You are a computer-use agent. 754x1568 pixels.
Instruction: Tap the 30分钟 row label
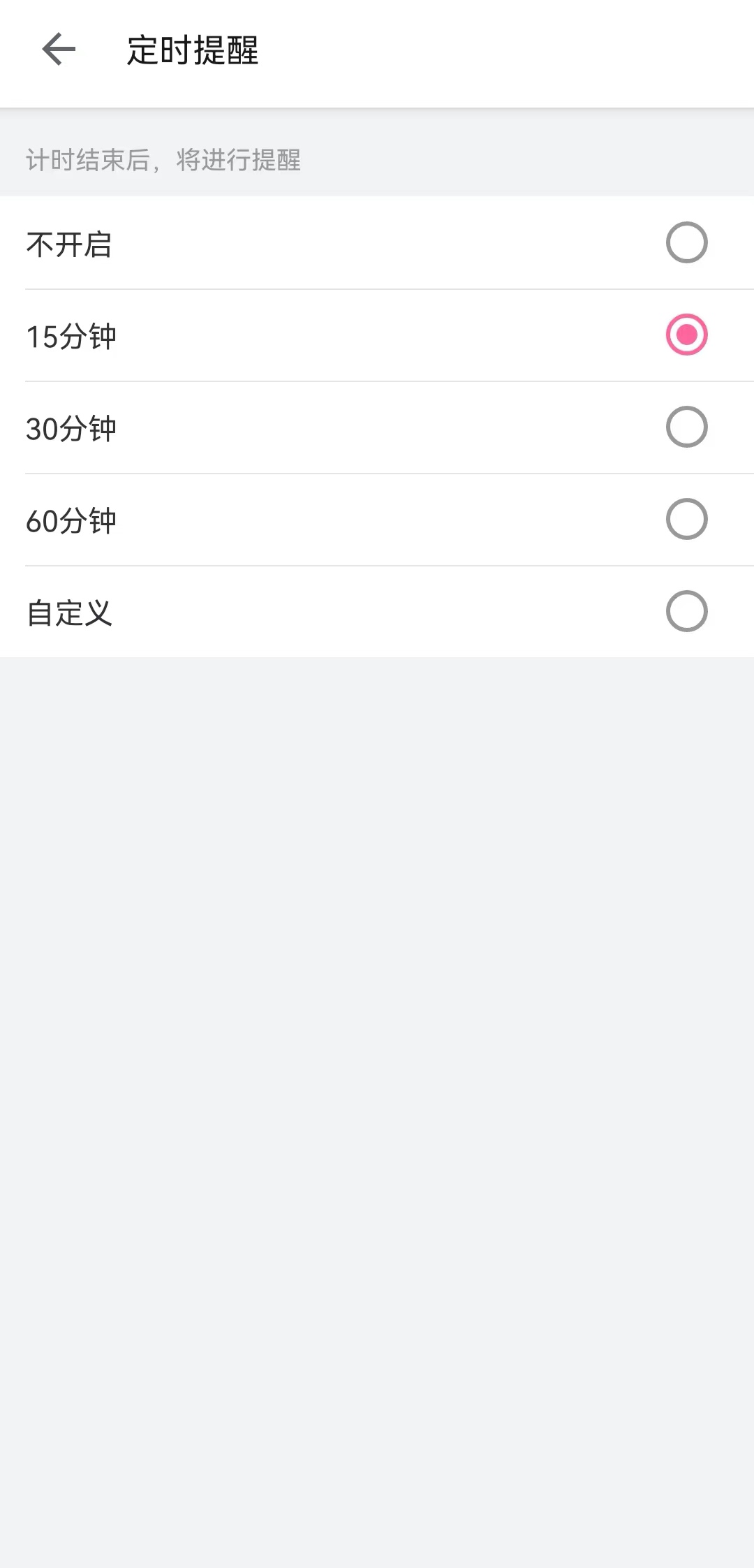pos(73,428)
